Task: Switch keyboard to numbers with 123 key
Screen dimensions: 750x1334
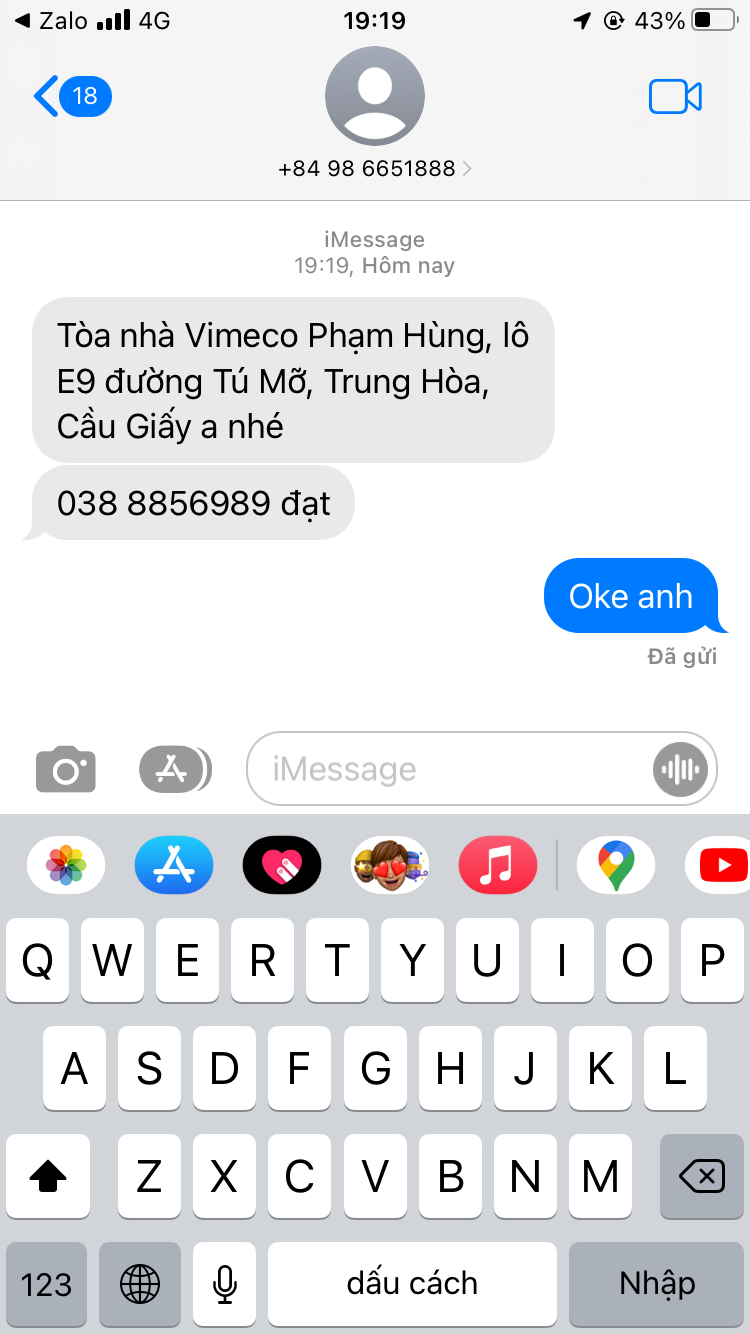Action: 46,1284
